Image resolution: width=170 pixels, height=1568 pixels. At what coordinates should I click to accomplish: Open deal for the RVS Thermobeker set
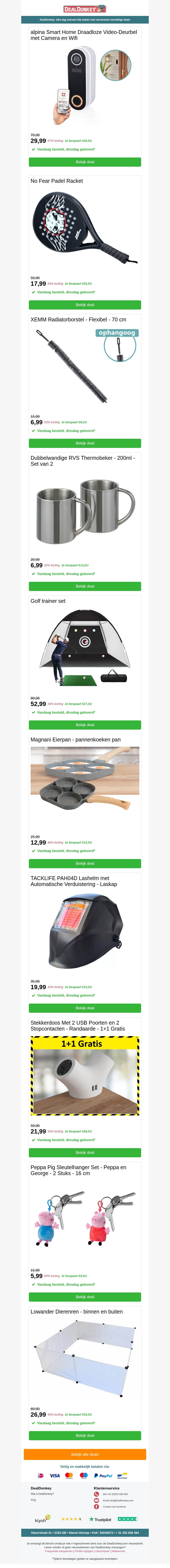[85, 586]
